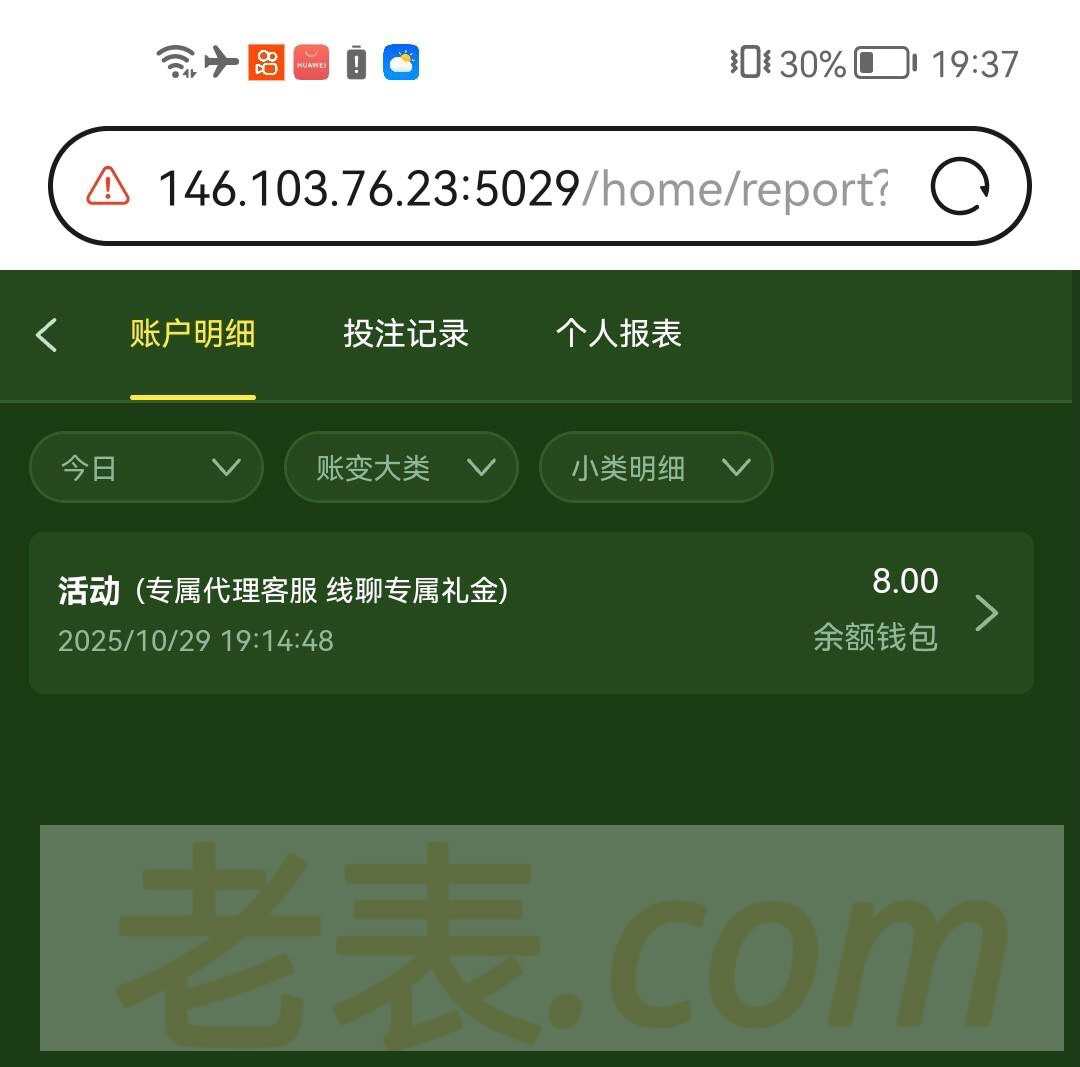View the site security warning icon
The height and width of the screenshot is (1067, 1080).
[x=108, y=187]
